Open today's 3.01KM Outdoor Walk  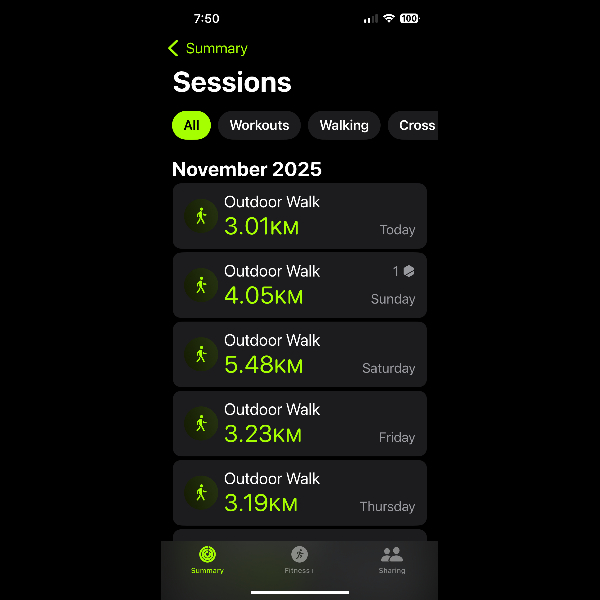[x=300, y=216]
